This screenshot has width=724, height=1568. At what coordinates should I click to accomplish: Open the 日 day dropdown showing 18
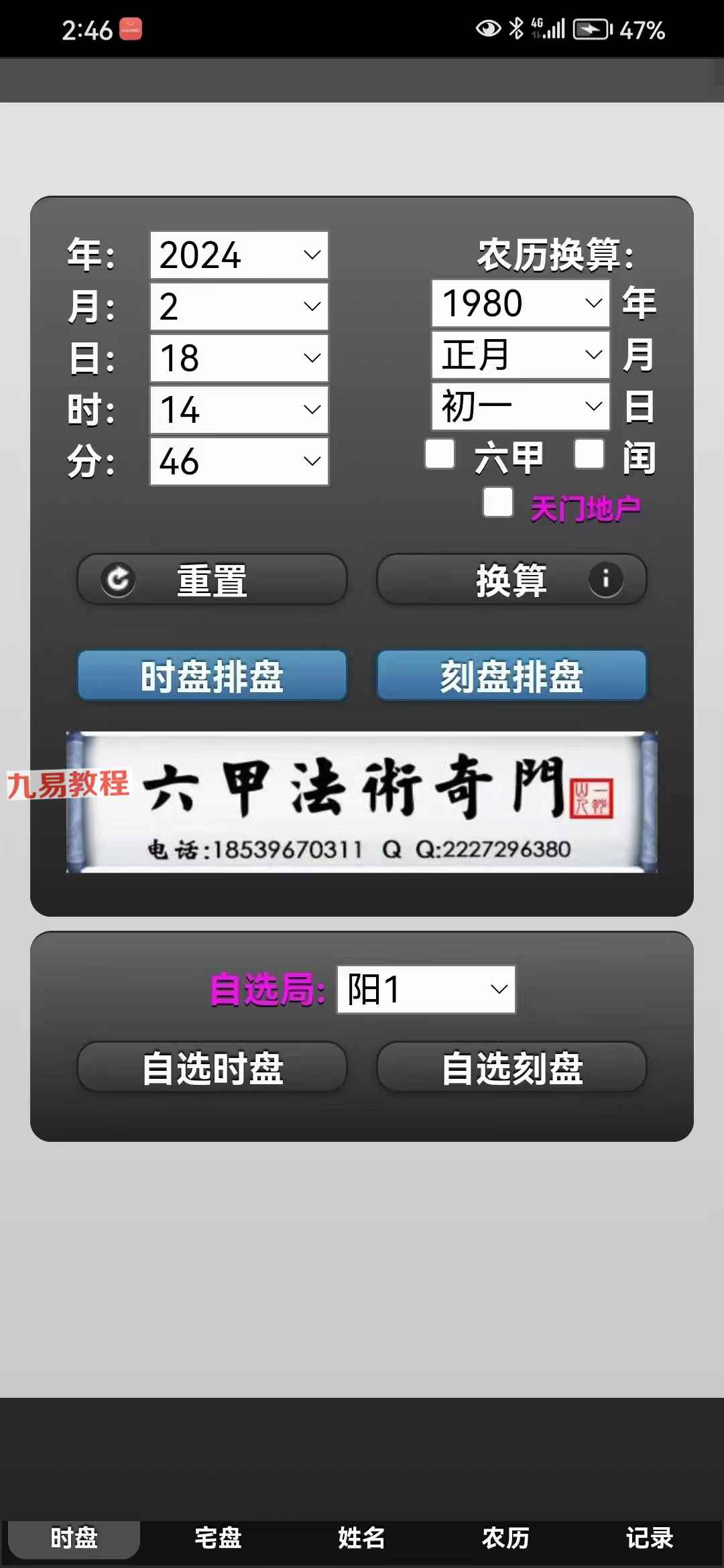point(239,358)
